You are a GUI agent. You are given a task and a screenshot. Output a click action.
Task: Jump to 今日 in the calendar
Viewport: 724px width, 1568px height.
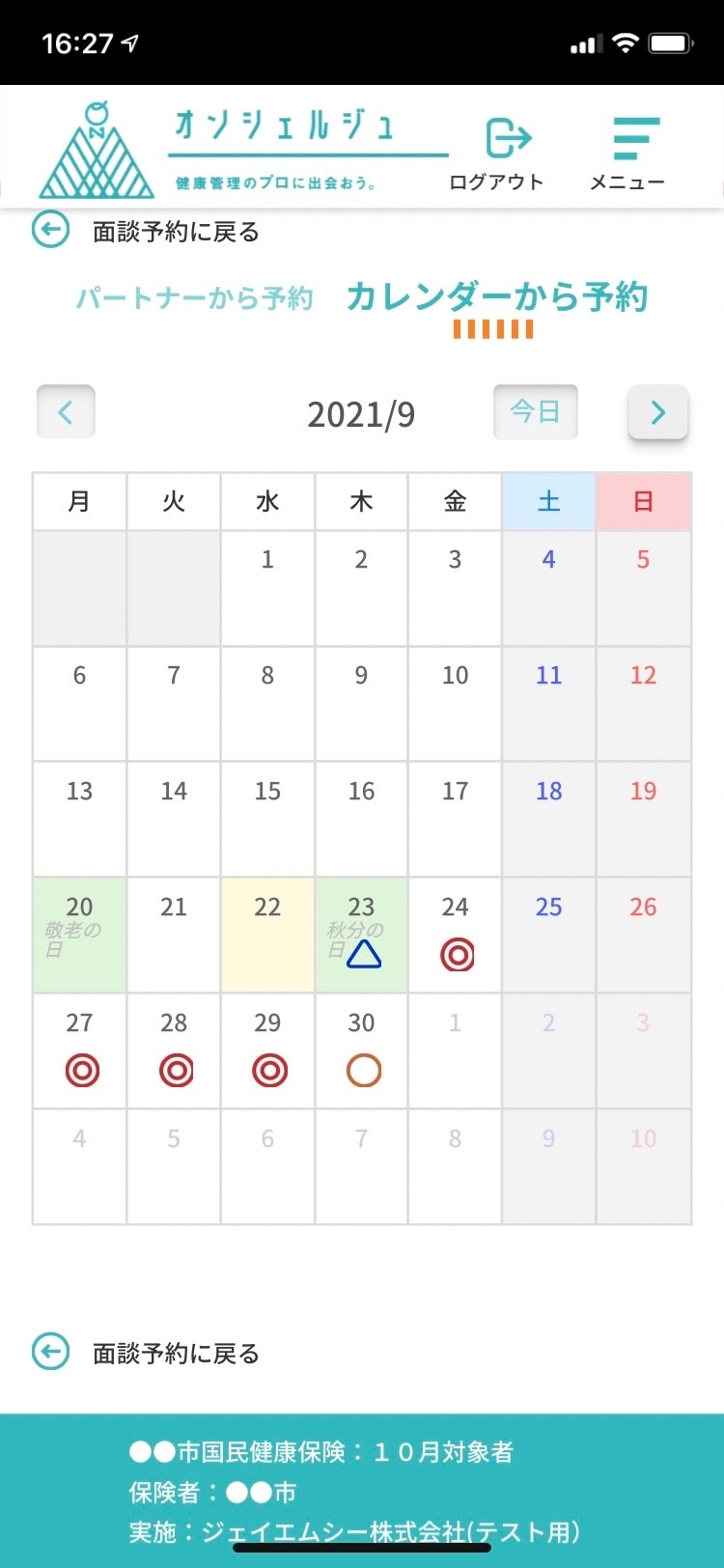pyautogui.click(x=535, y=412)
